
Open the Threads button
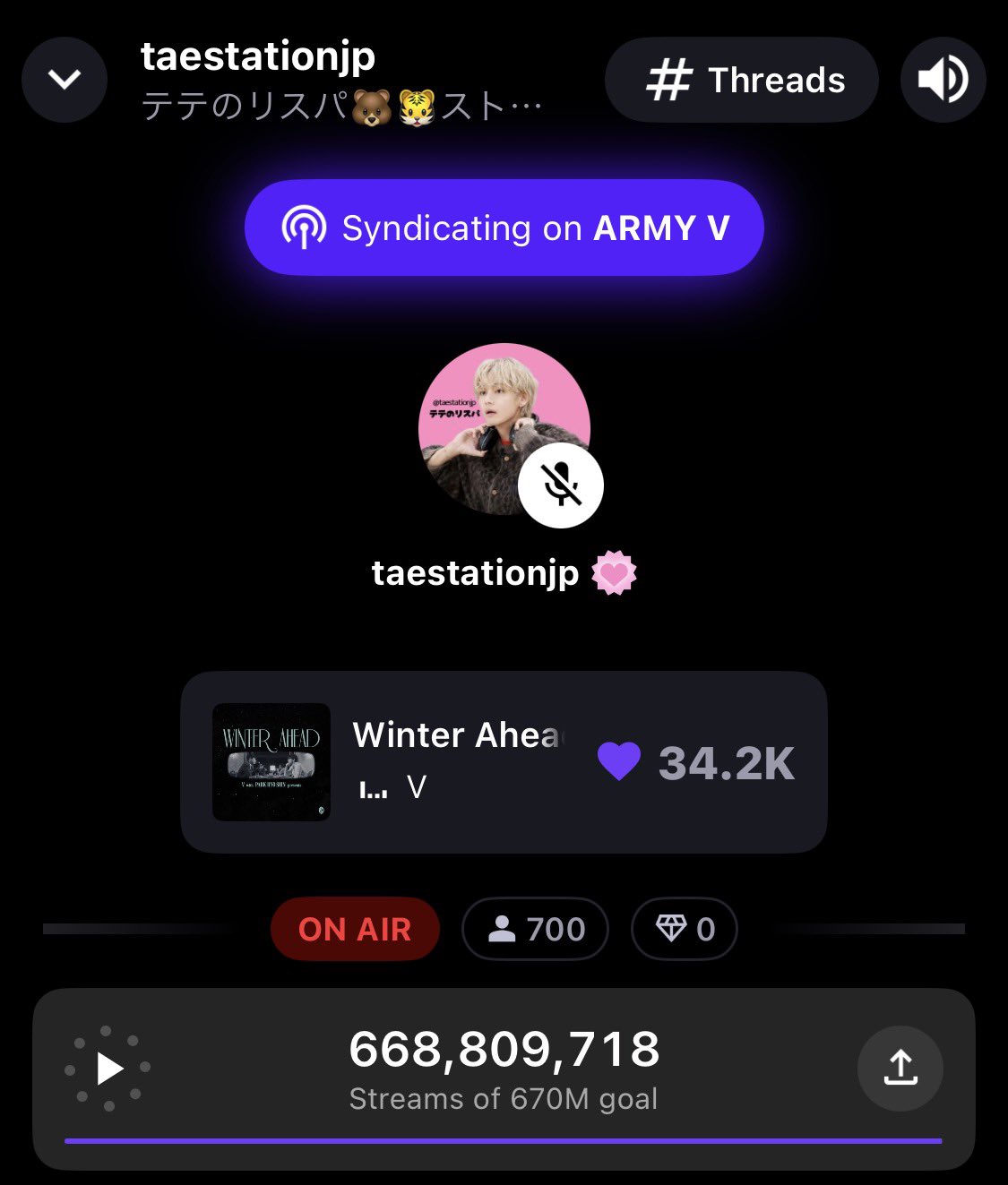pos(742,80)
